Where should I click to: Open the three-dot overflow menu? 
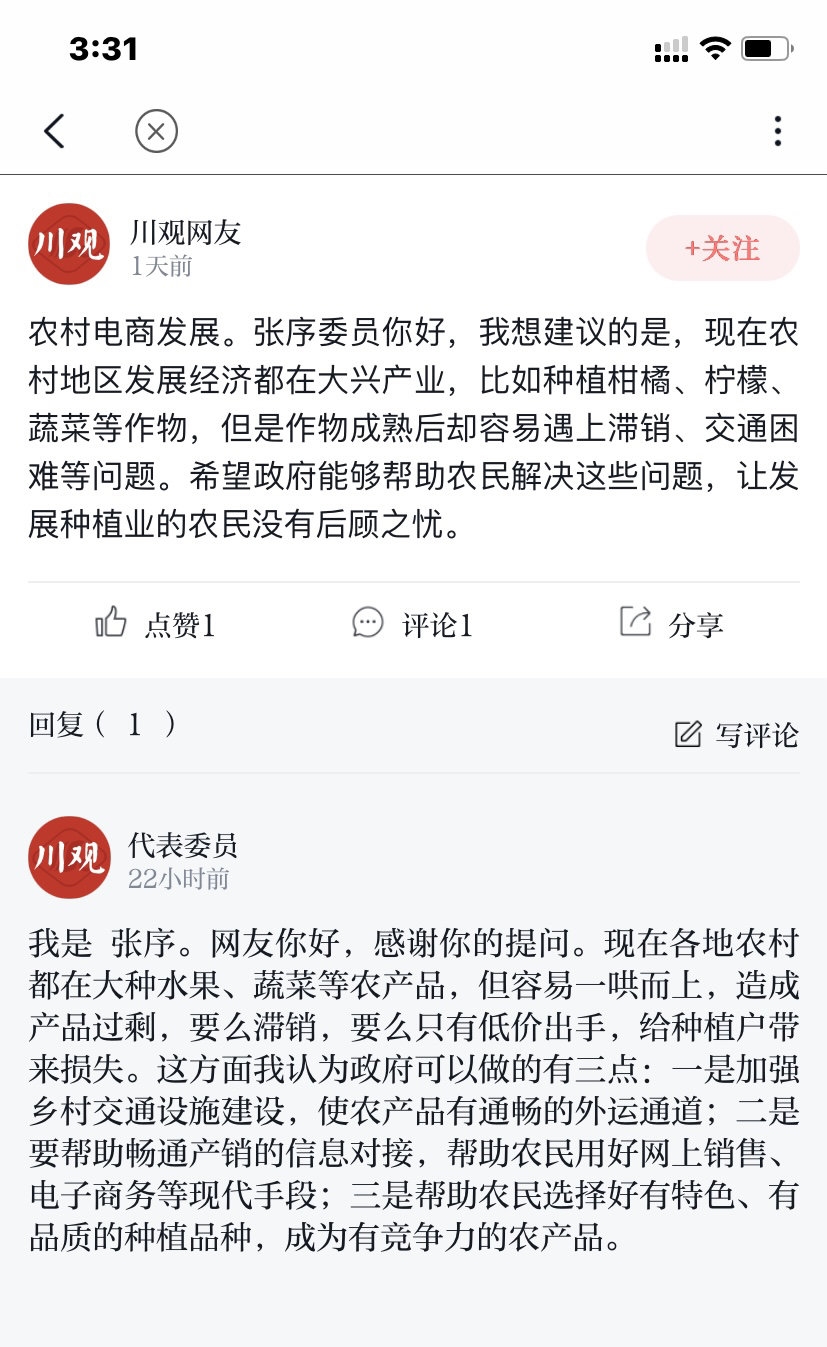click(x=777, y=131)
